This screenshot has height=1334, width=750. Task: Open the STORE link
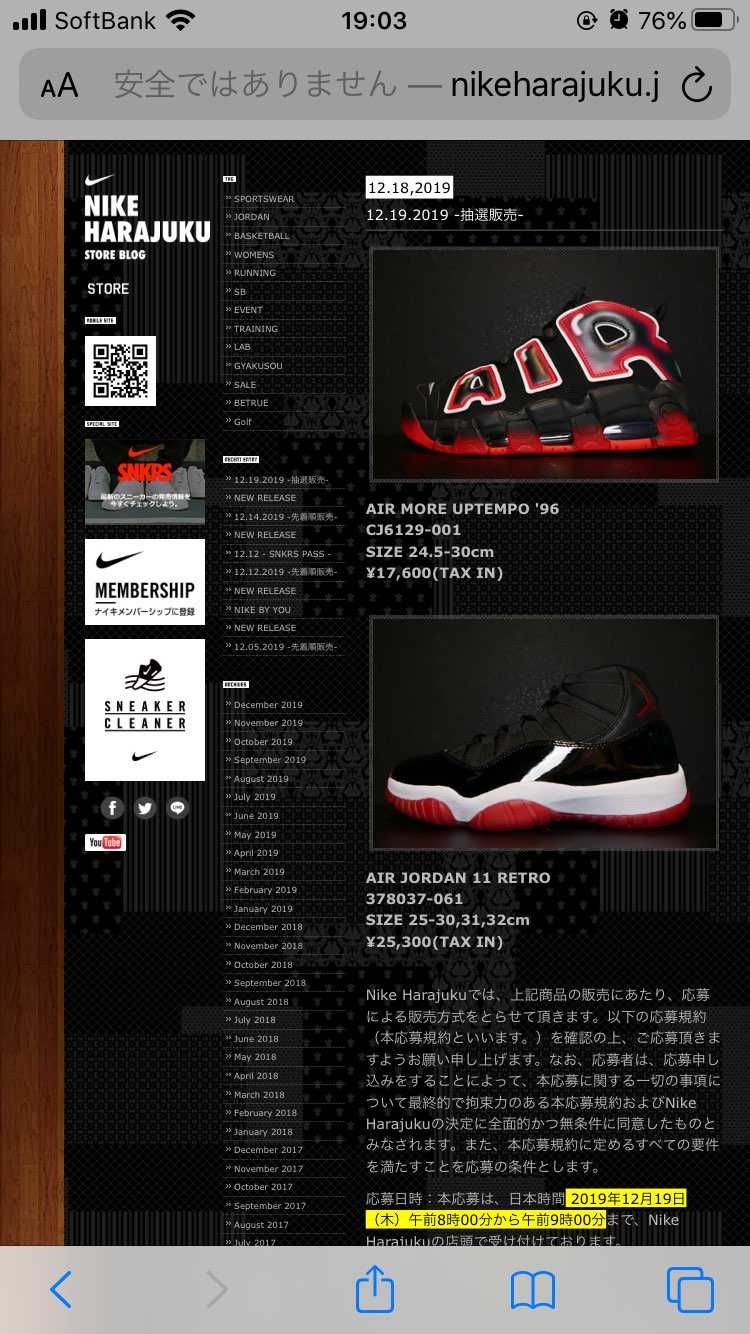(x=108, y=289)
